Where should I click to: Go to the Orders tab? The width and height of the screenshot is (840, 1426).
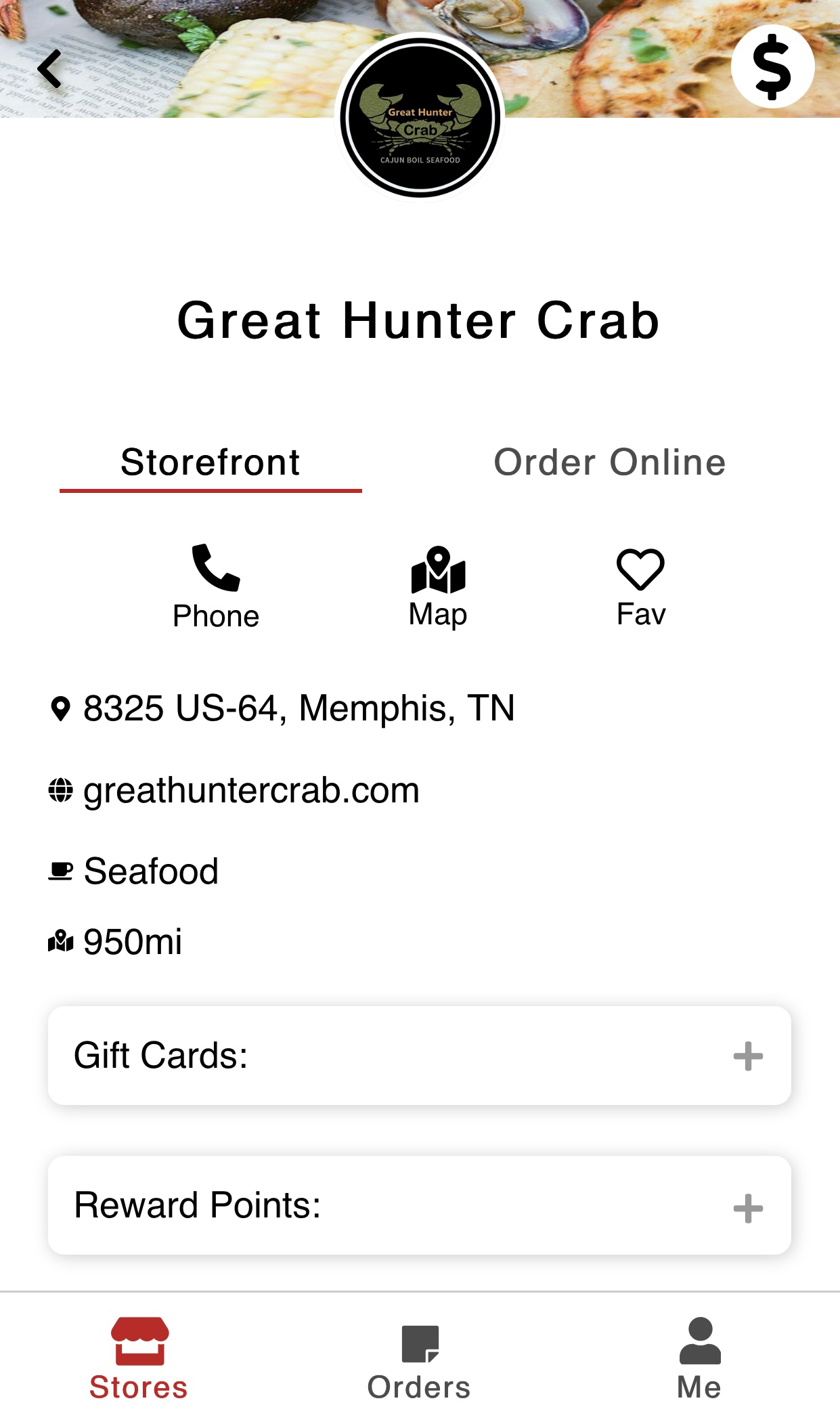coord(419,1359)
